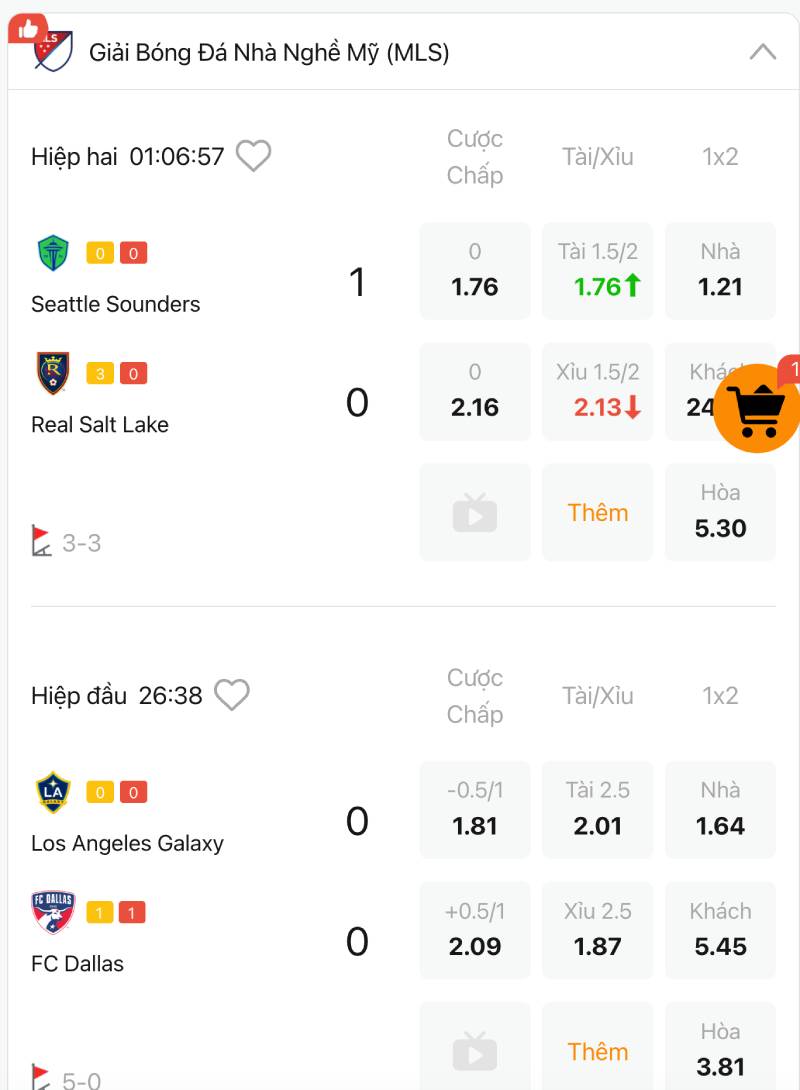Select Seattle Sounders handicap 0 at 1.76

475,271
